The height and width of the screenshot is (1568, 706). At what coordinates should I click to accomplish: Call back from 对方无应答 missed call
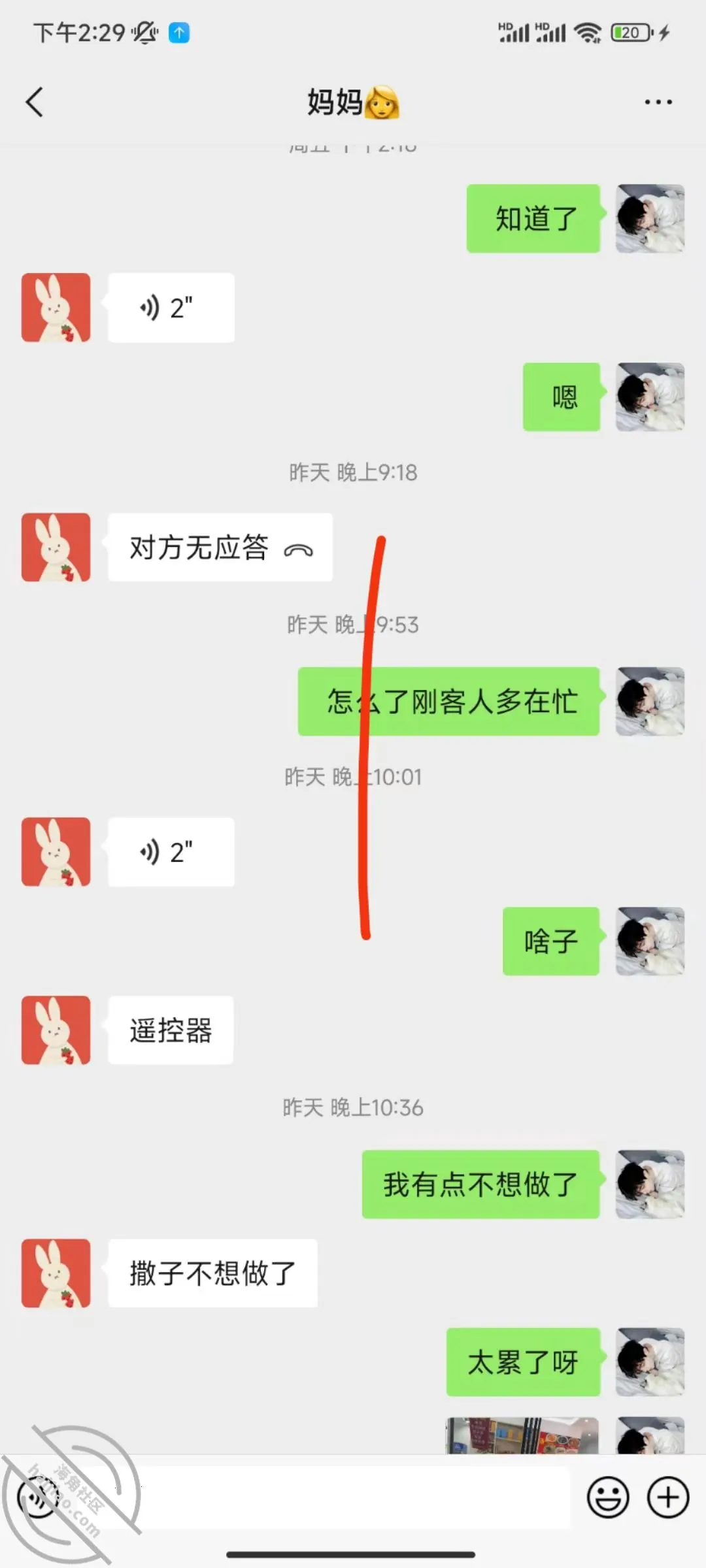pos(220,547)
